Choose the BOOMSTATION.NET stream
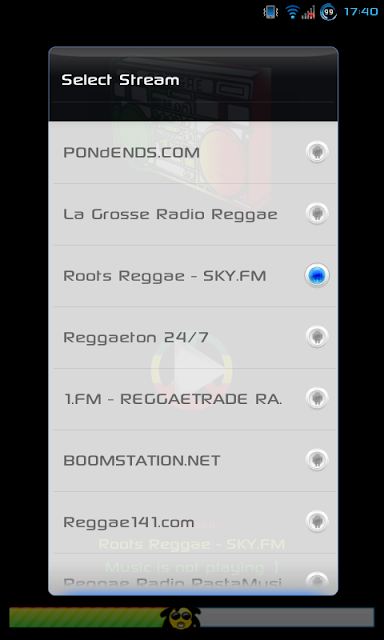384x640 pixels. click(193, 460)
